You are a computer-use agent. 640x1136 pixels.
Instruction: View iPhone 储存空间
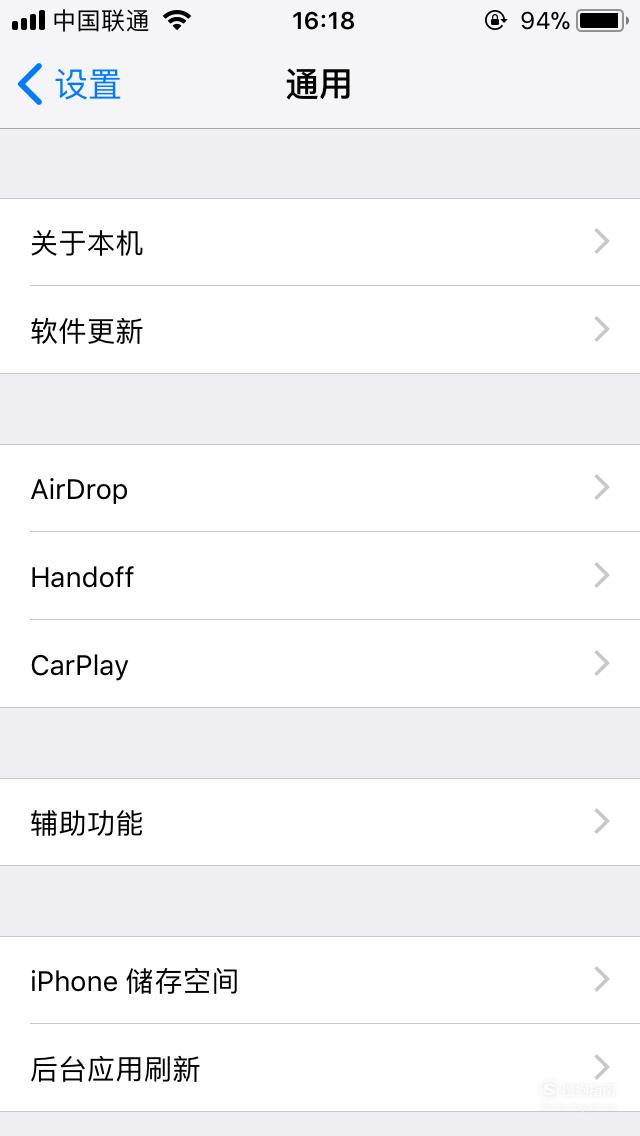pos(320,980)
